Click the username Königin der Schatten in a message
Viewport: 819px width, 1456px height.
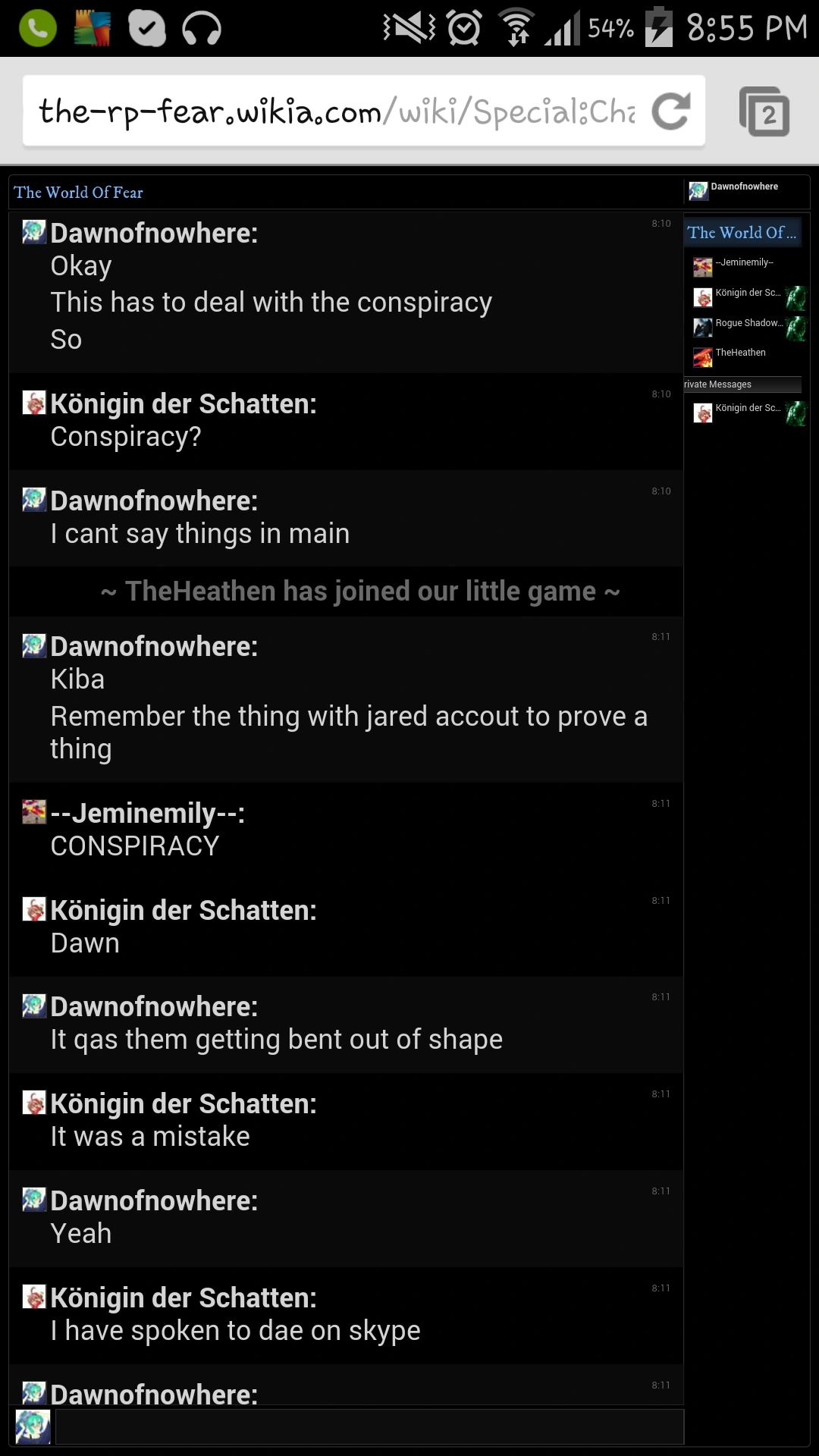coord(182,403)
